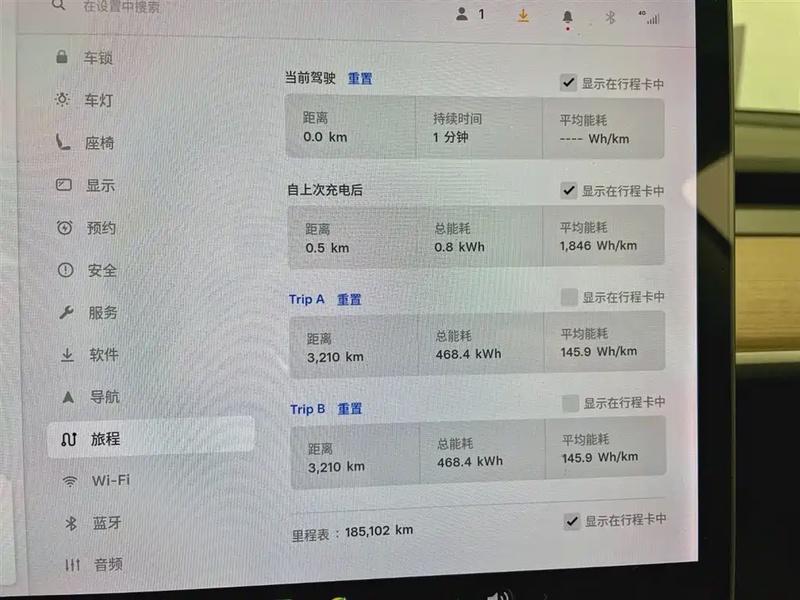Reset the 当前驾驶 trip data
This screenshot has width=800, height=600.
(x=360, y=78)
